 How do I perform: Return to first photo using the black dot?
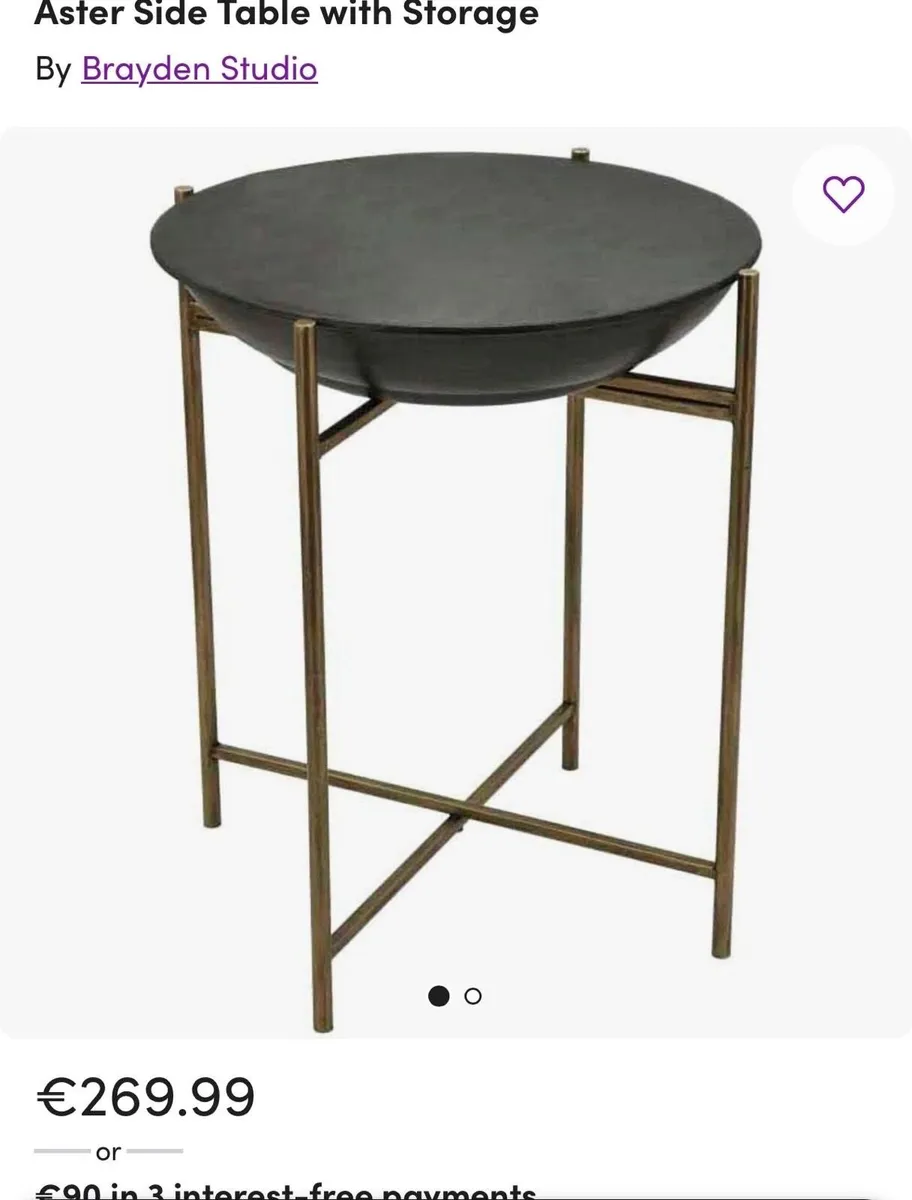pyautogui.click(x=440, y=996)
